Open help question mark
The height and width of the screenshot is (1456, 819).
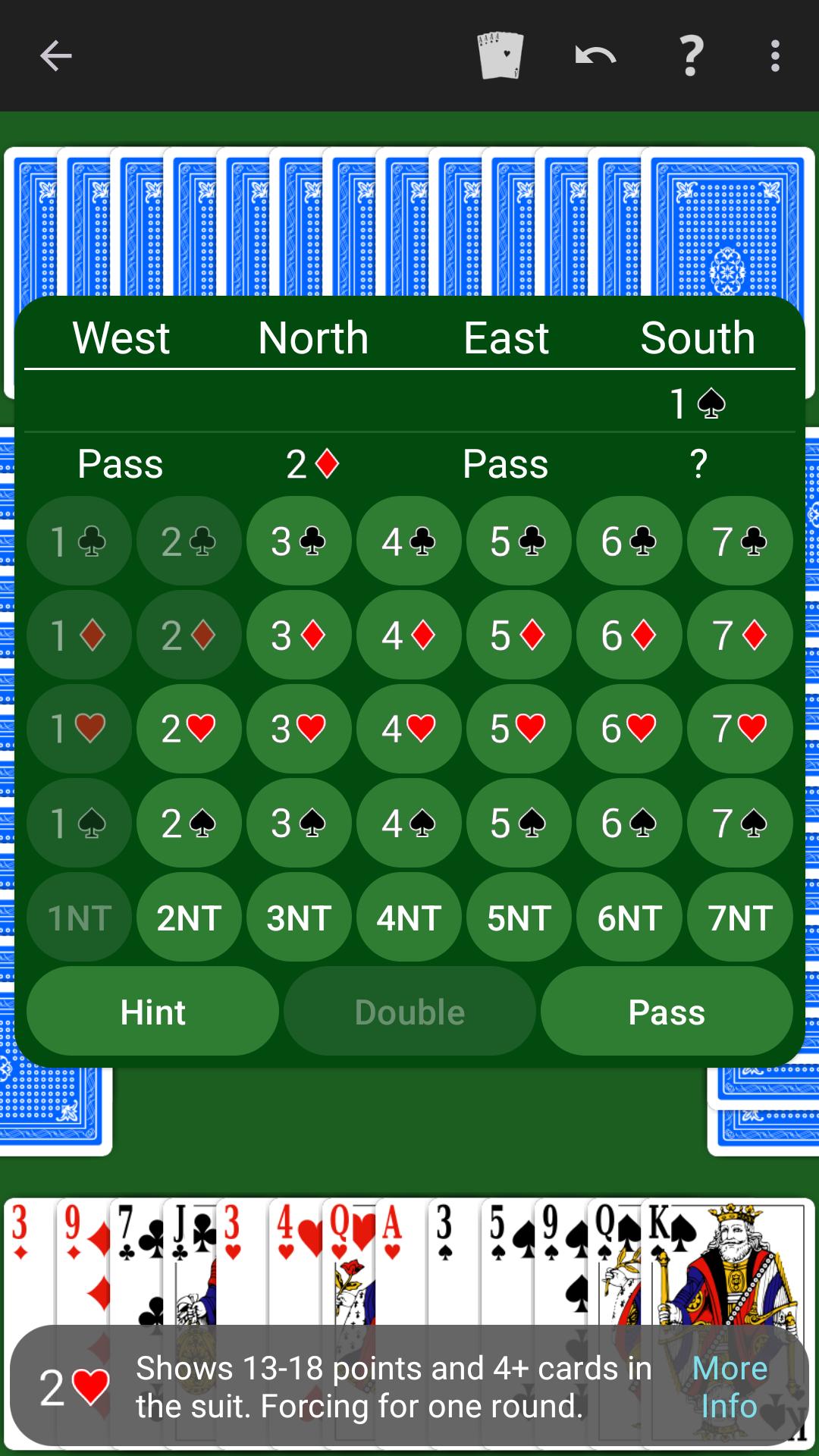[690, 56]
